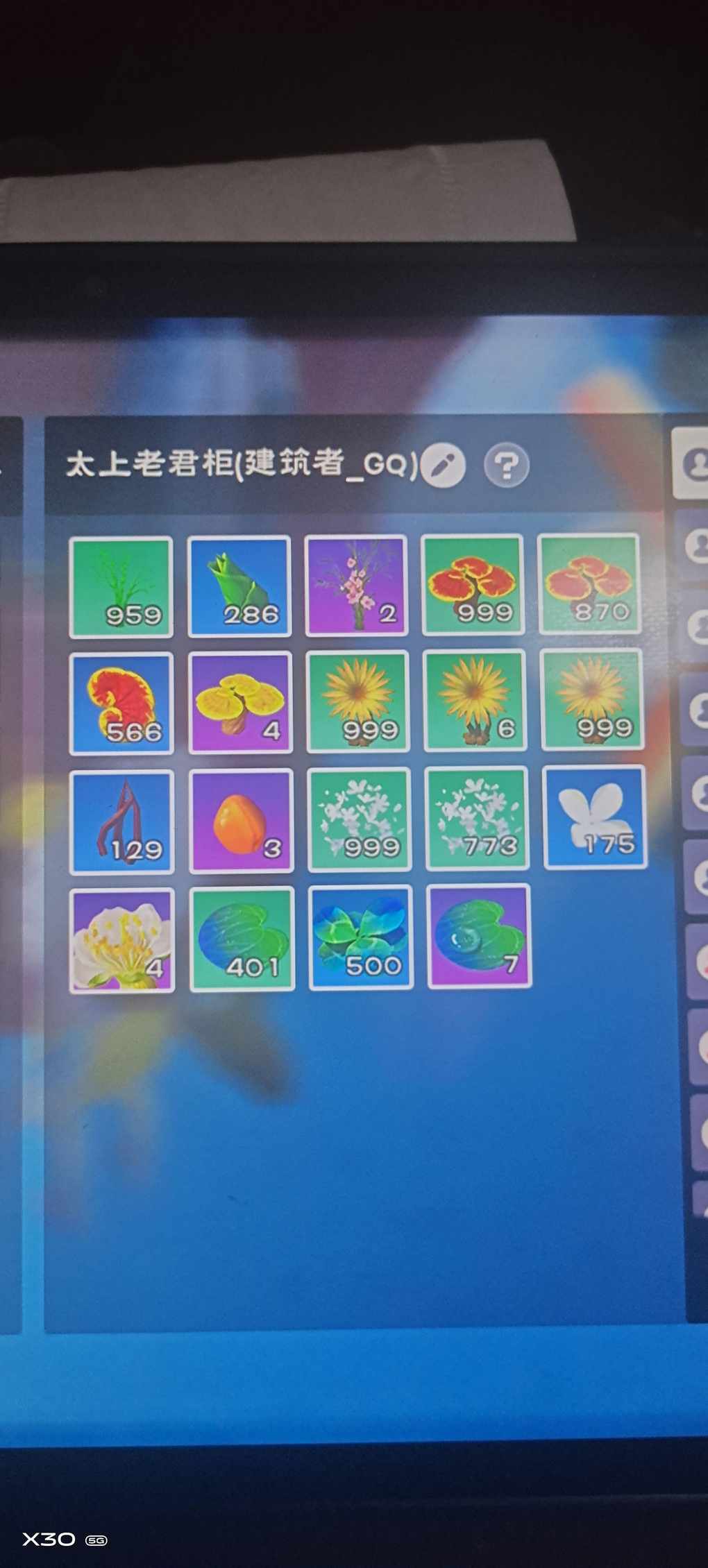Select the green grass item with 959
This screenshot has height=1568, width=708.
121,587
